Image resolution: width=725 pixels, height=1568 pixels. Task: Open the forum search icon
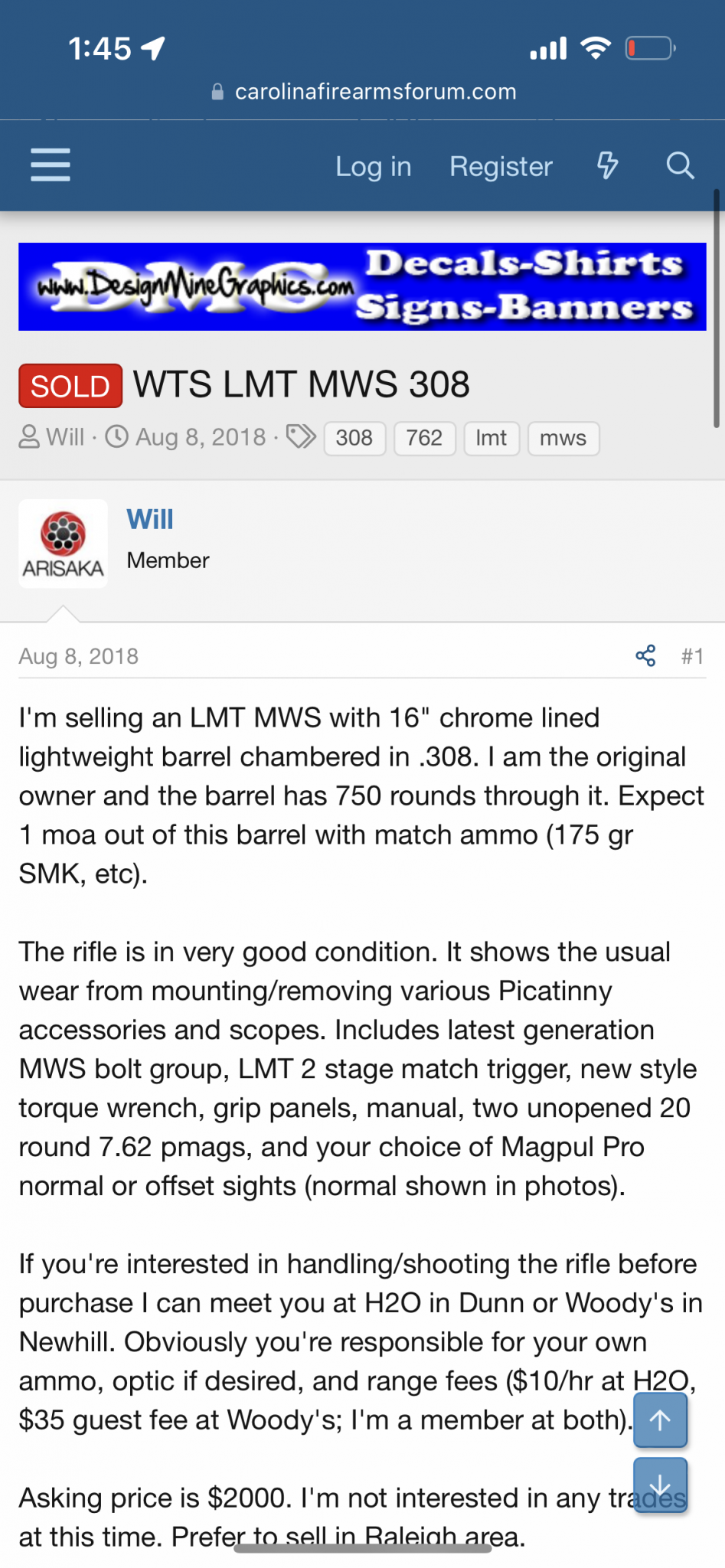click(680, 165)
